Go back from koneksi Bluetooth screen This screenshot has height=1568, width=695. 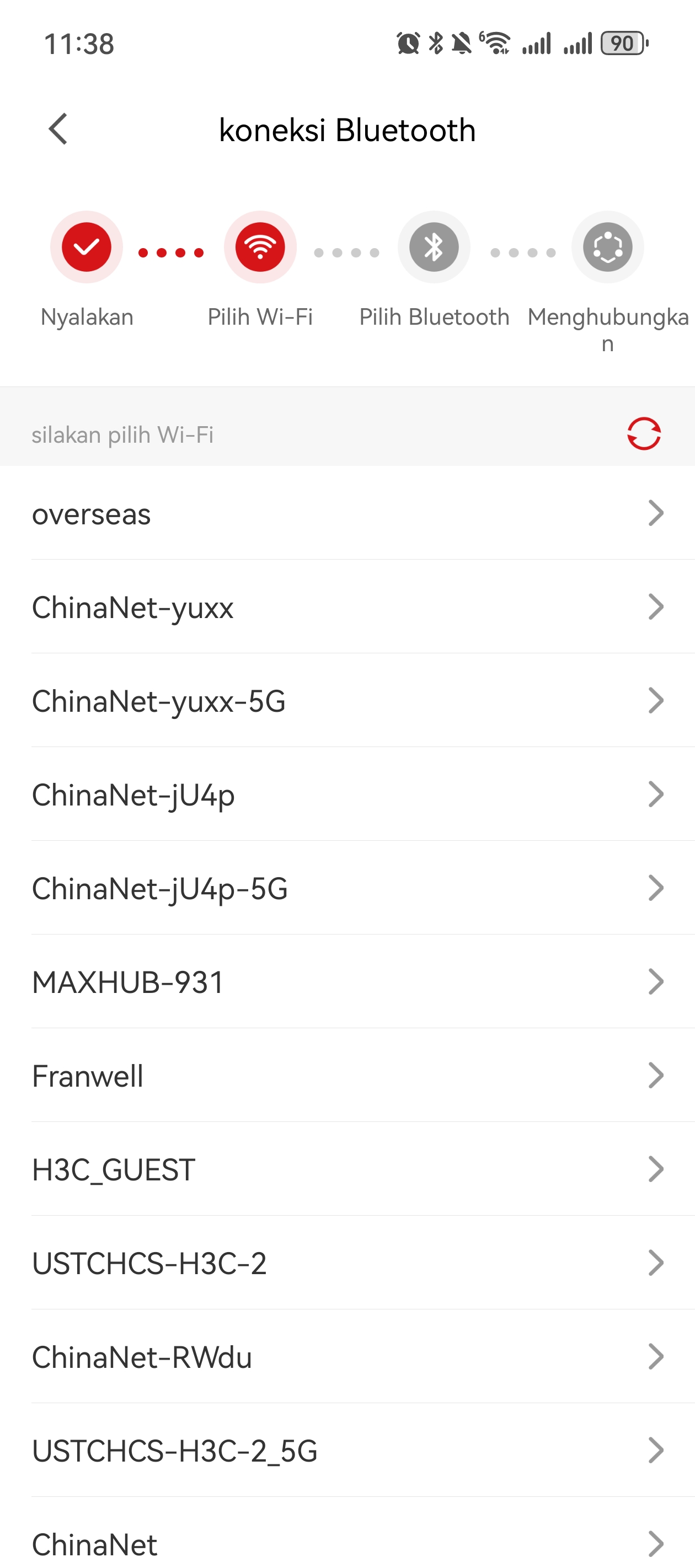[58, 129]
